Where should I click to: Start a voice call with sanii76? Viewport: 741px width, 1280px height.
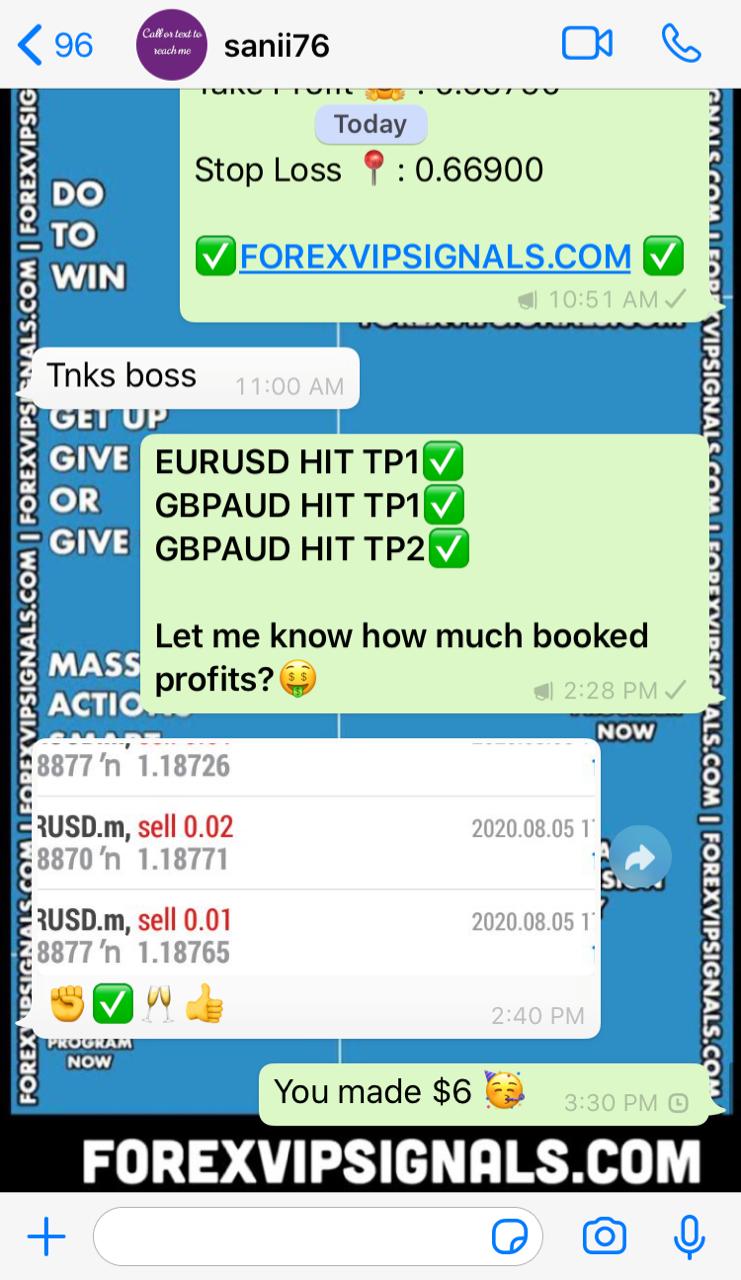point(681,44)
